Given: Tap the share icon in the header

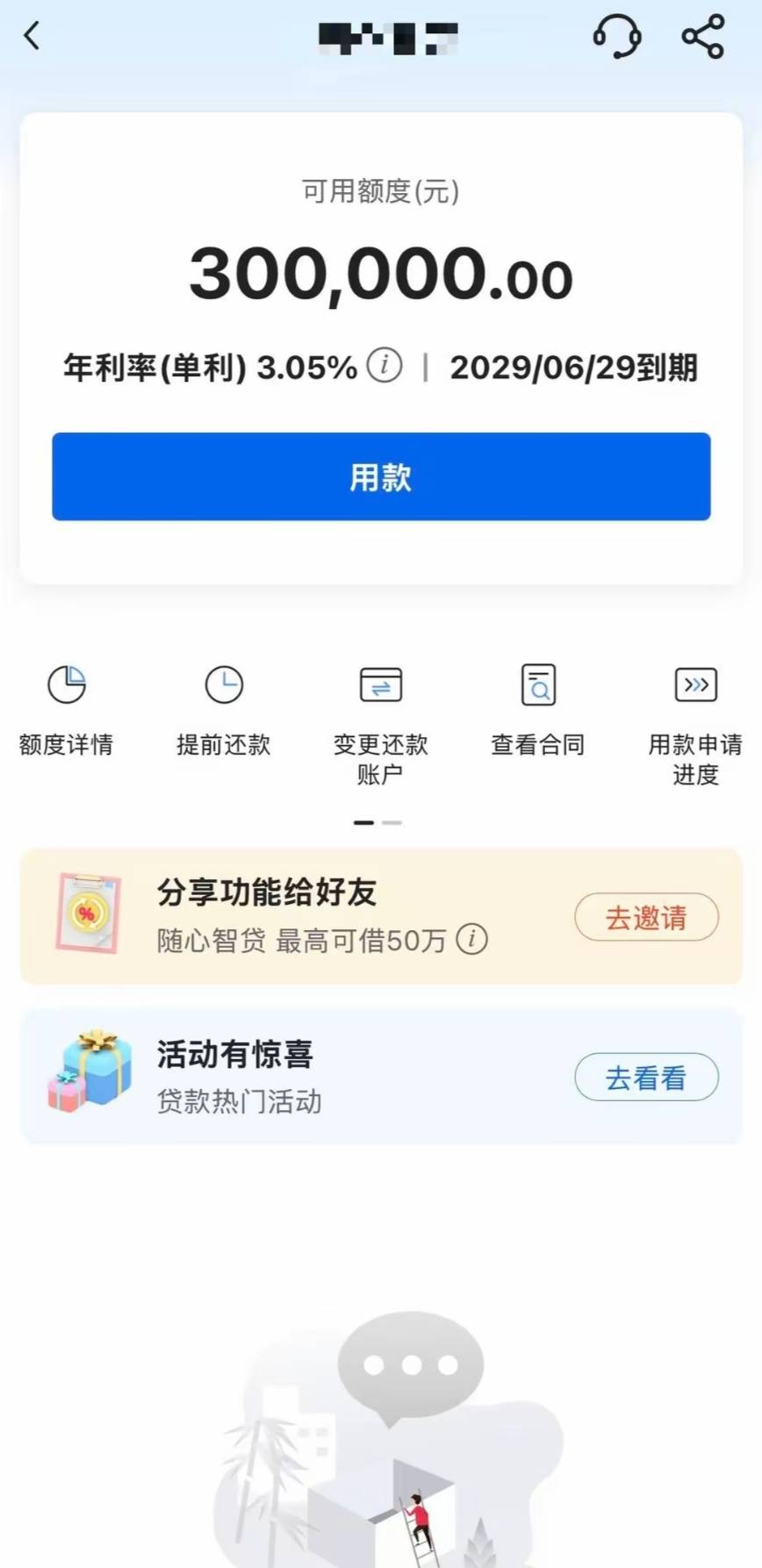Looking at the screenshot, I should point(703,36).
